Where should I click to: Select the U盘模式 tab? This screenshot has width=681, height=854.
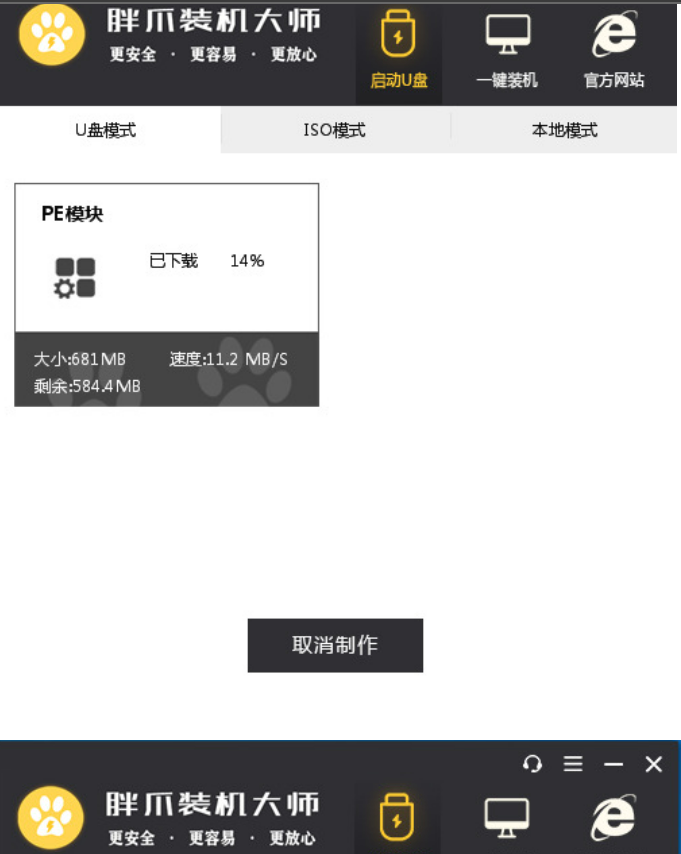click(x=105, y=131)
